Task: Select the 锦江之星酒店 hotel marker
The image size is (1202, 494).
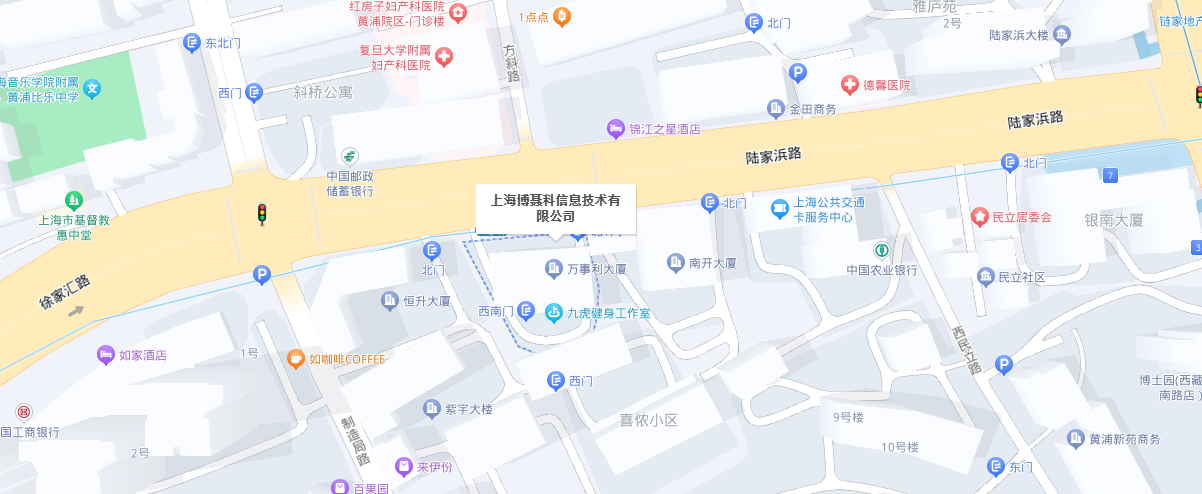Action: click(616, 129)
